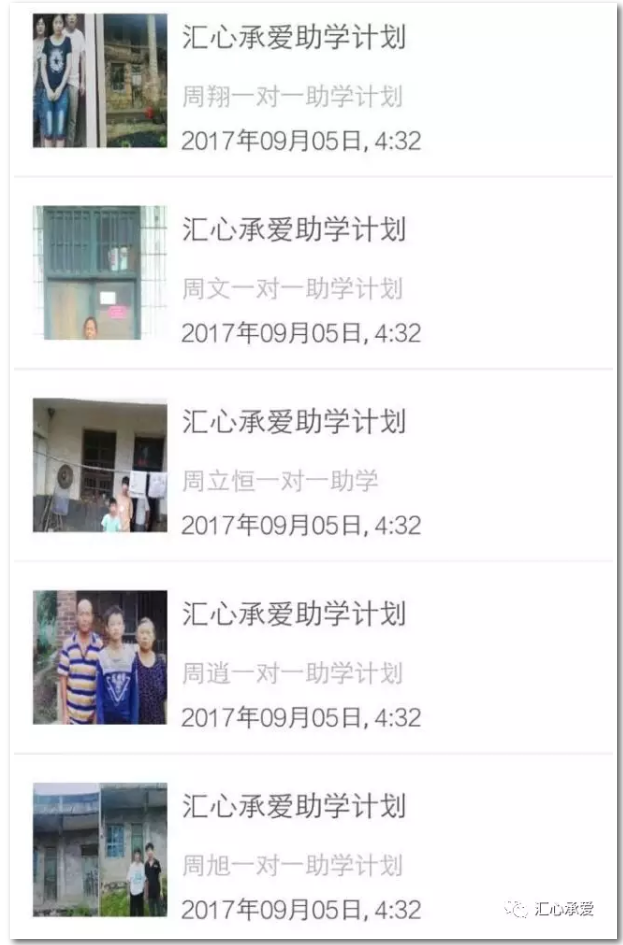Image resolution: width=623 pixels, height=945 pixels.
Task: Open the 周旭一对一助学计划 entry
Action: (x=292, y=865)
